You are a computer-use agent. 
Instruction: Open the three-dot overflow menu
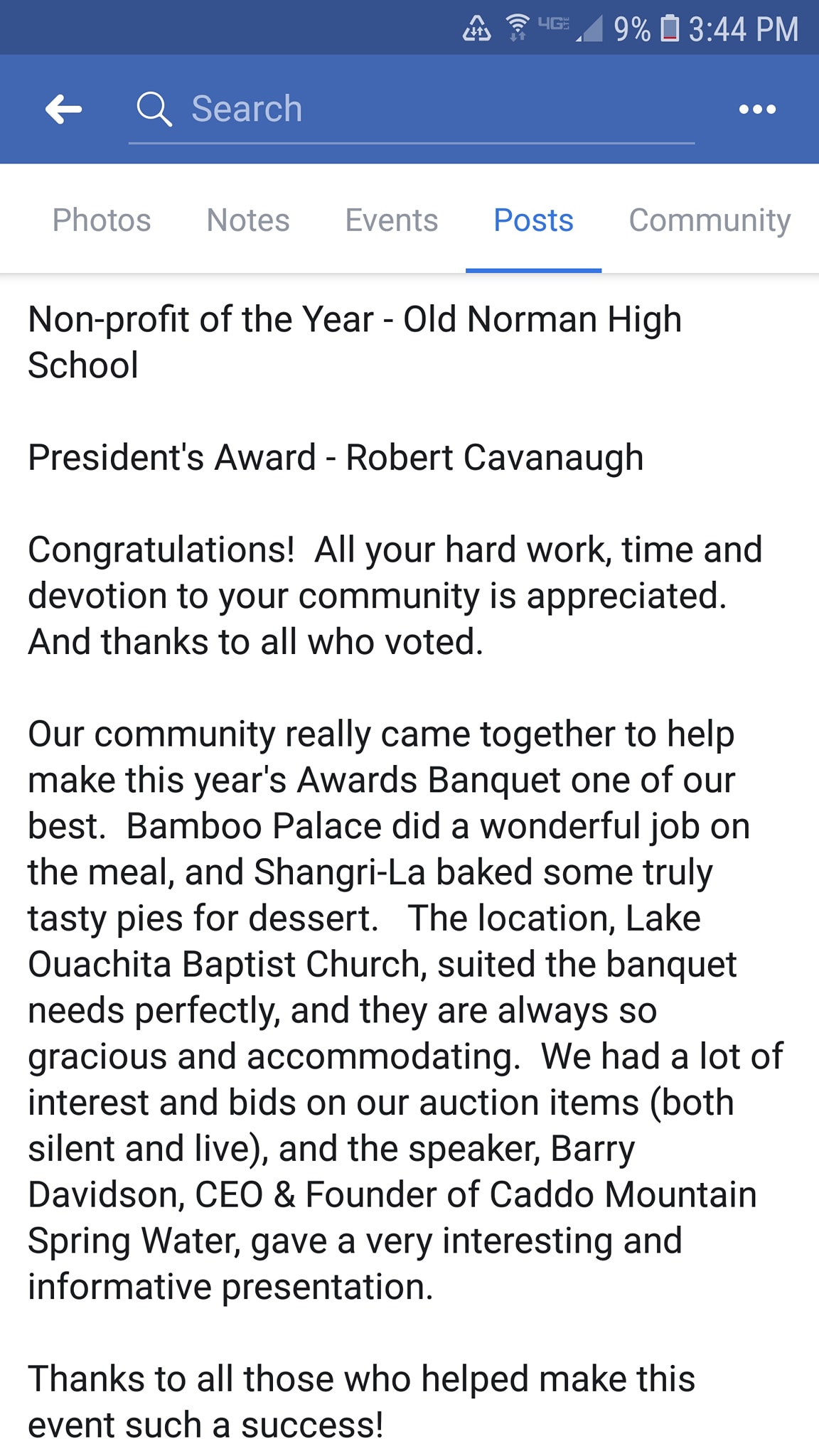pyautogui.click(x=757, y=109)
